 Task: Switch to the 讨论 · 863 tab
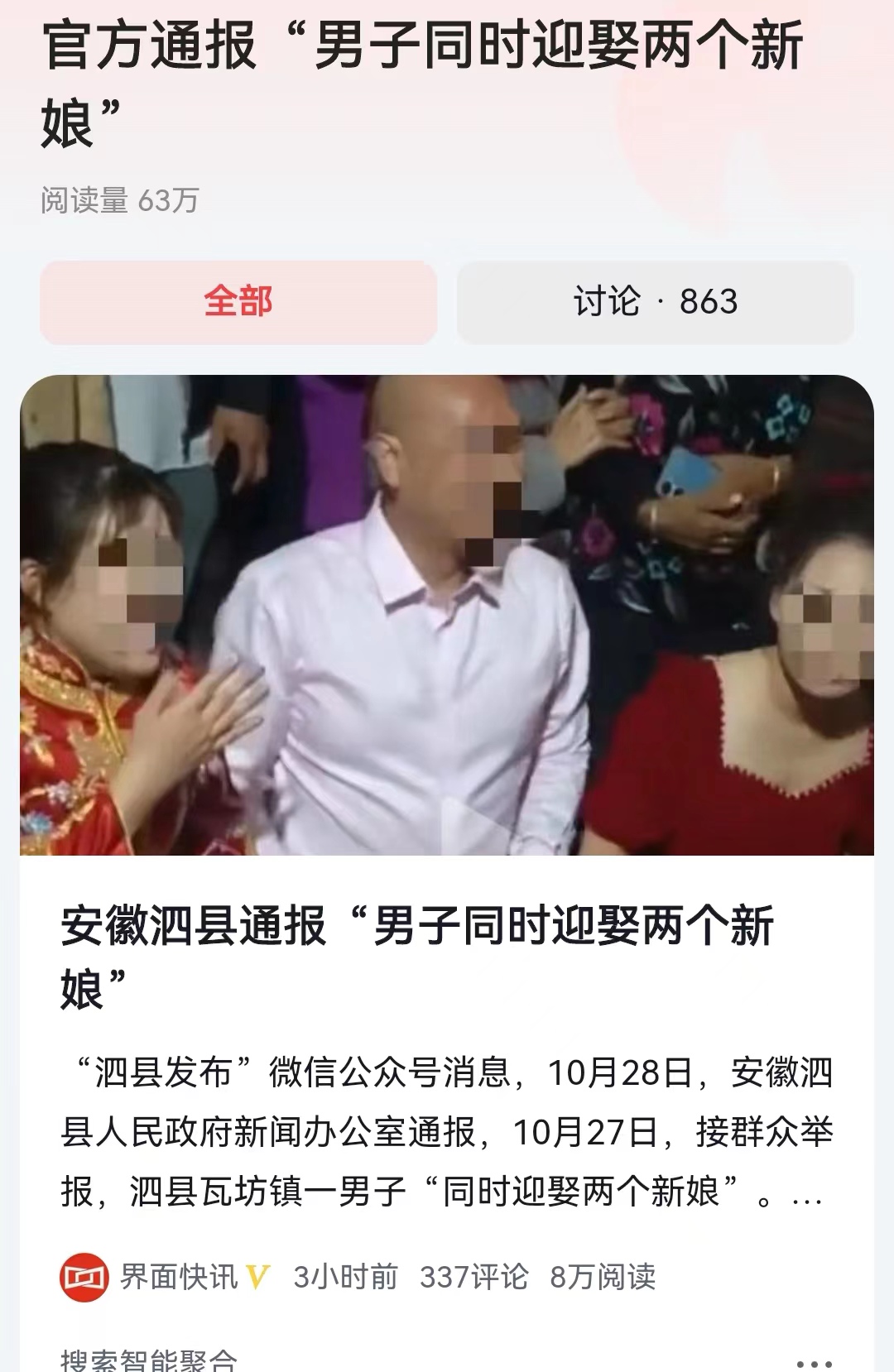(x=654, y=301)
